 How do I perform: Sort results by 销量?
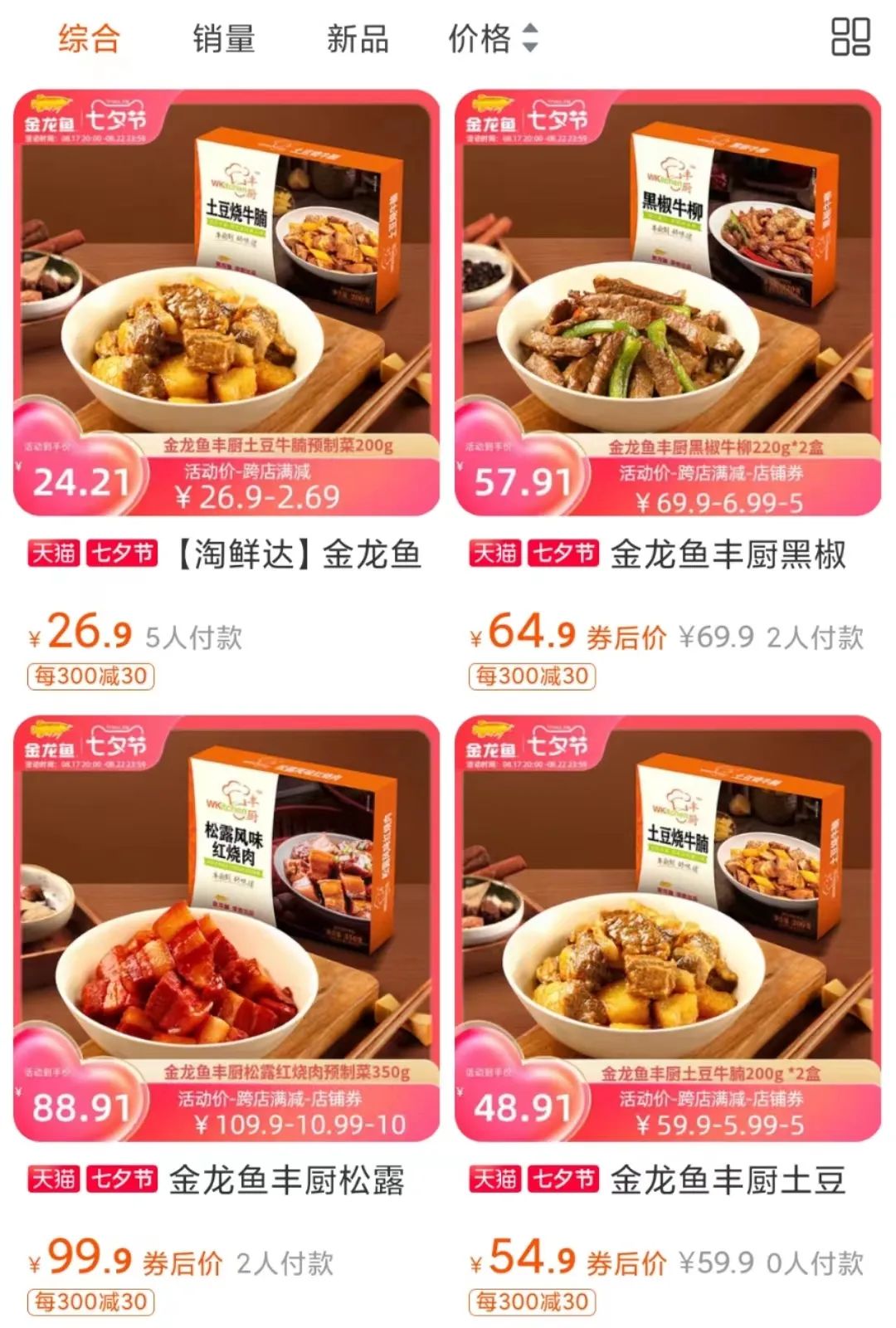pyautogui.click(x=223, y=39)
